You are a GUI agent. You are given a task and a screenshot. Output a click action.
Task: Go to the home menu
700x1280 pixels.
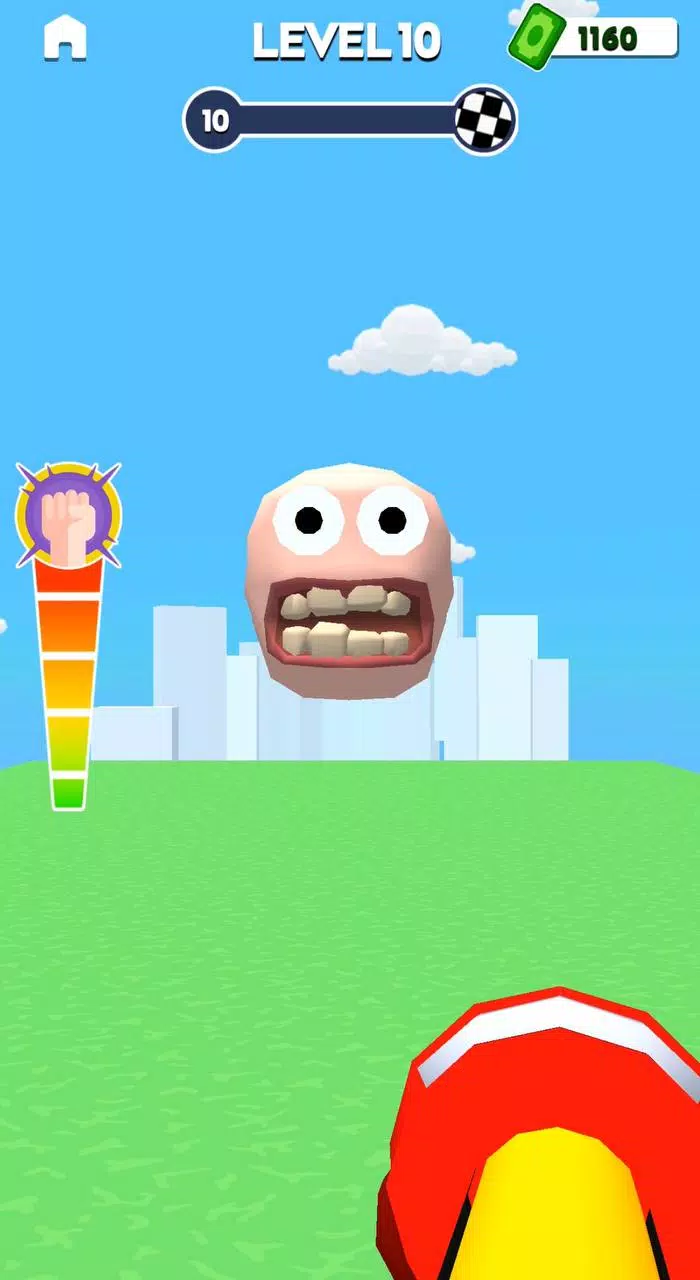(66, 38)
